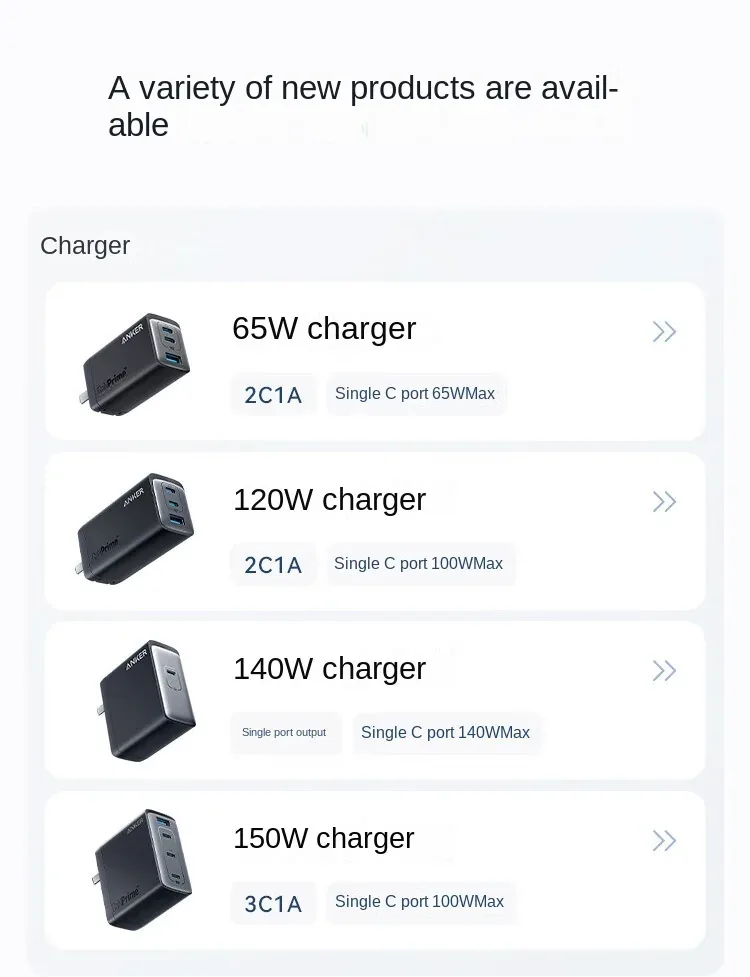This screenshot has height=977, width=750.
Task: Click the 2C1A badge on the 120W charger
Action: [273, 564]
